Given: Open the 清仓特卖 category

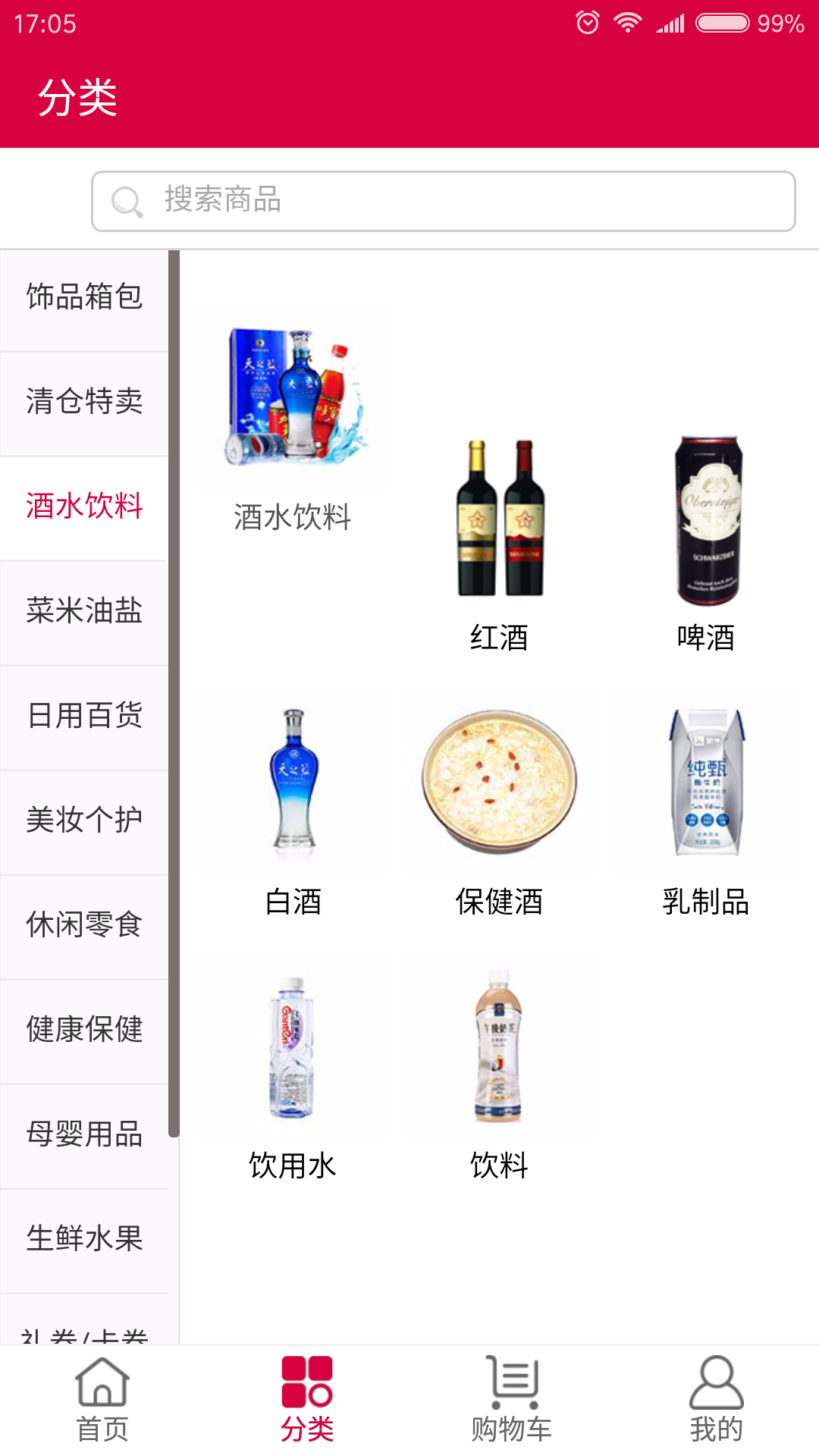Looking at the screenshot, I should pos(84,402).
